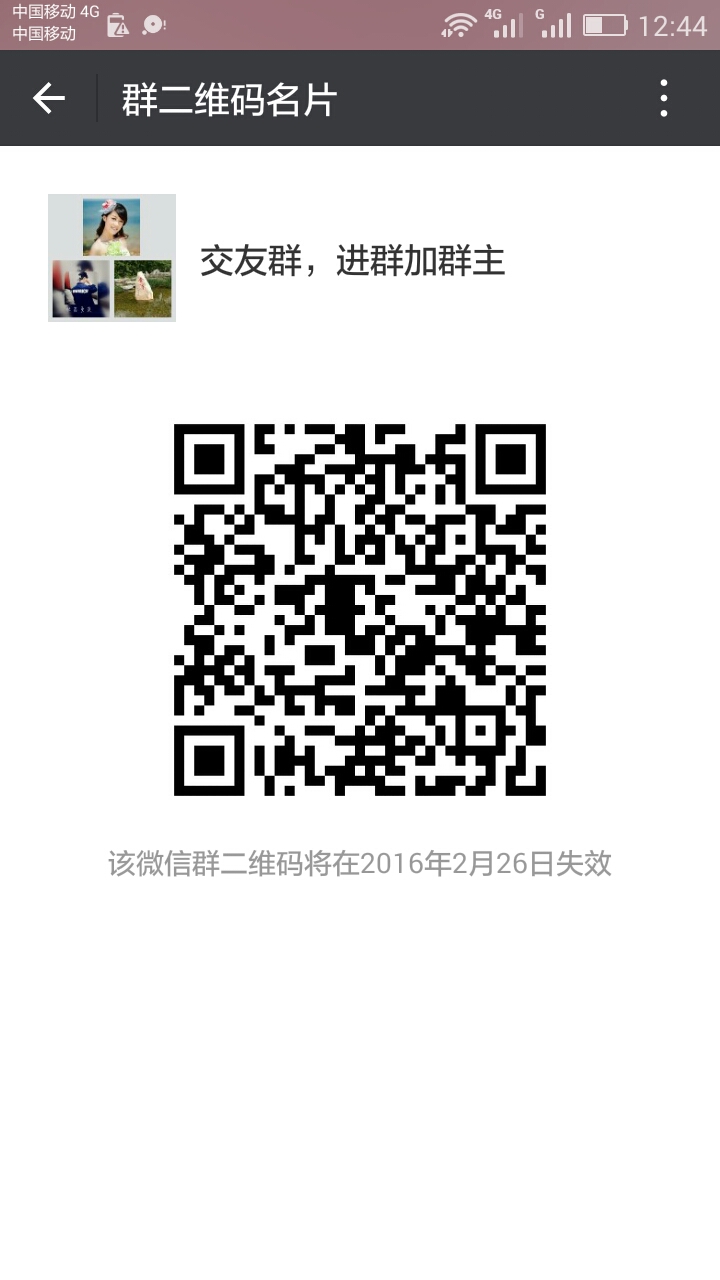
Task: Open the three-dot overflow menu
Action: (x=664, y=98)
